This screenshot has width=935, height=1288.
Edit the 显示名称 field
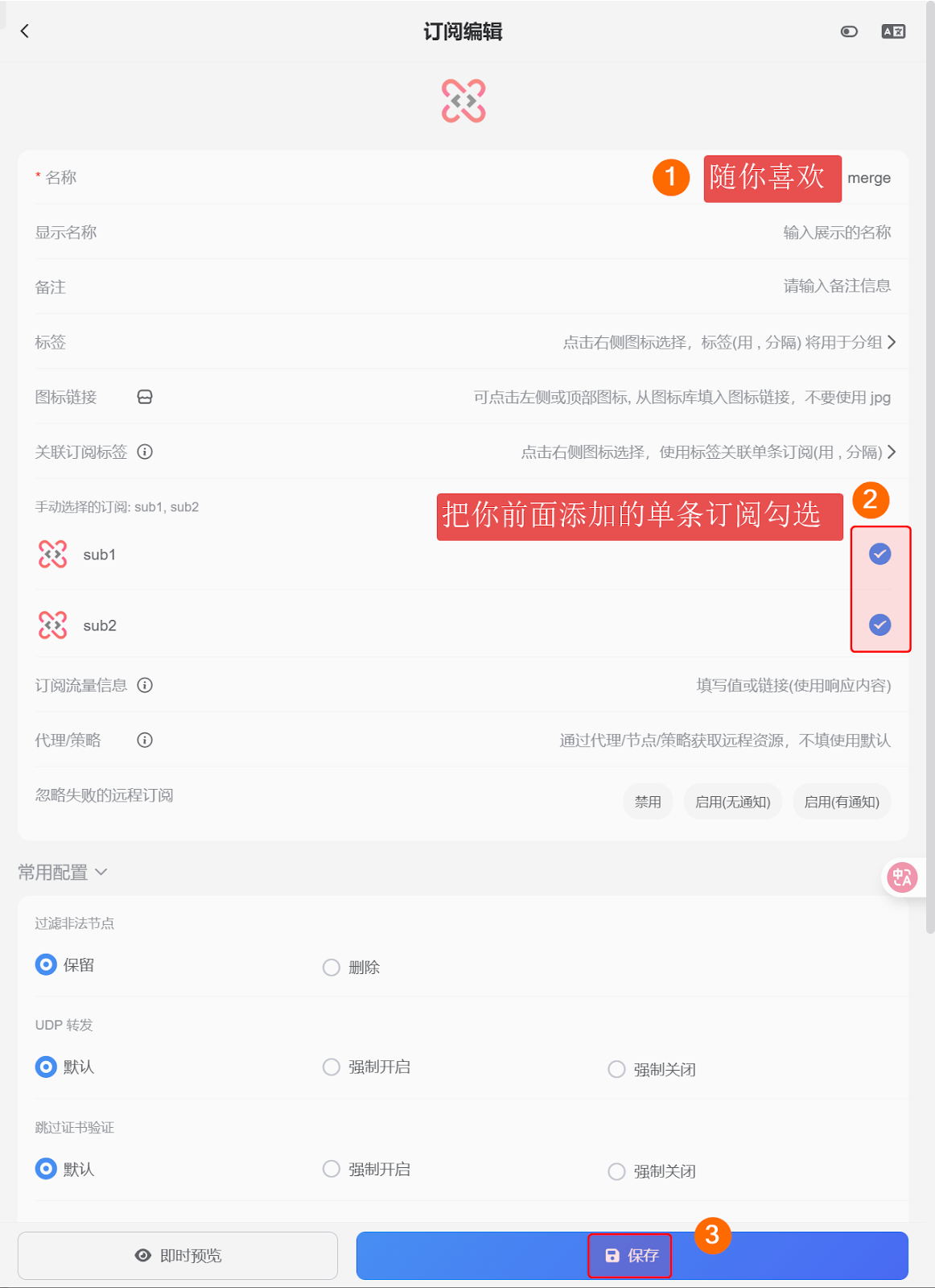pos(836,233)
